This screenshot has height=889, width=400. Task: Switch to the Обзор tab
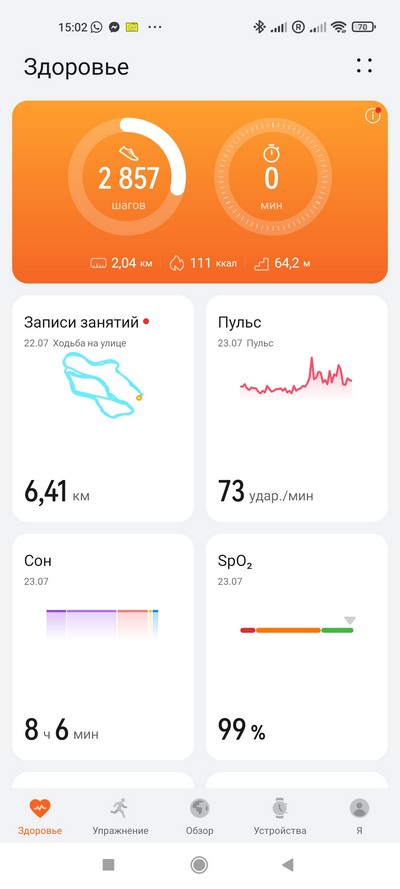coord(199,816)
